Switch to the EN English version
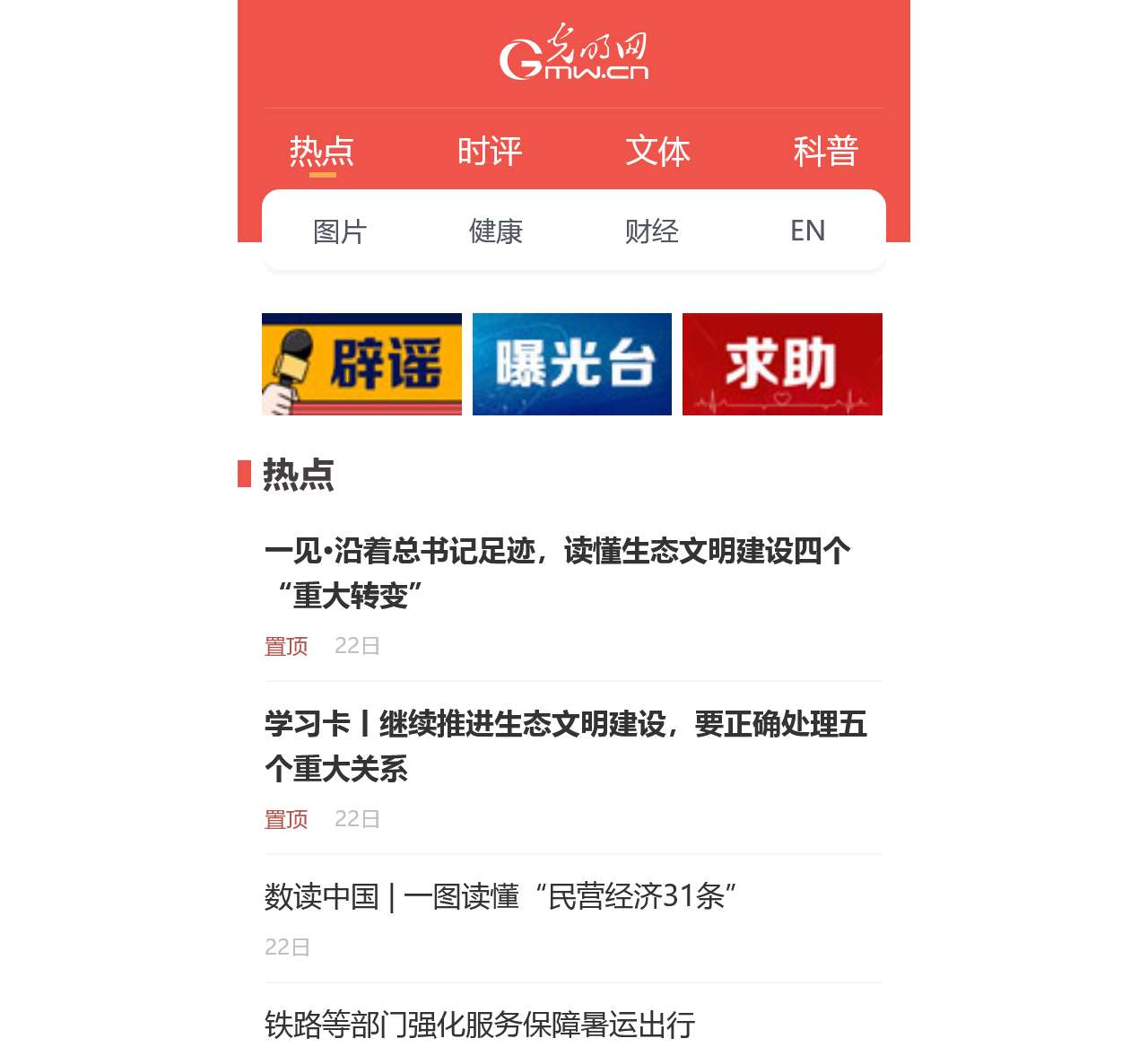Image resolution: width=1148 pixels, height=1047 pixels. (807, 231)
